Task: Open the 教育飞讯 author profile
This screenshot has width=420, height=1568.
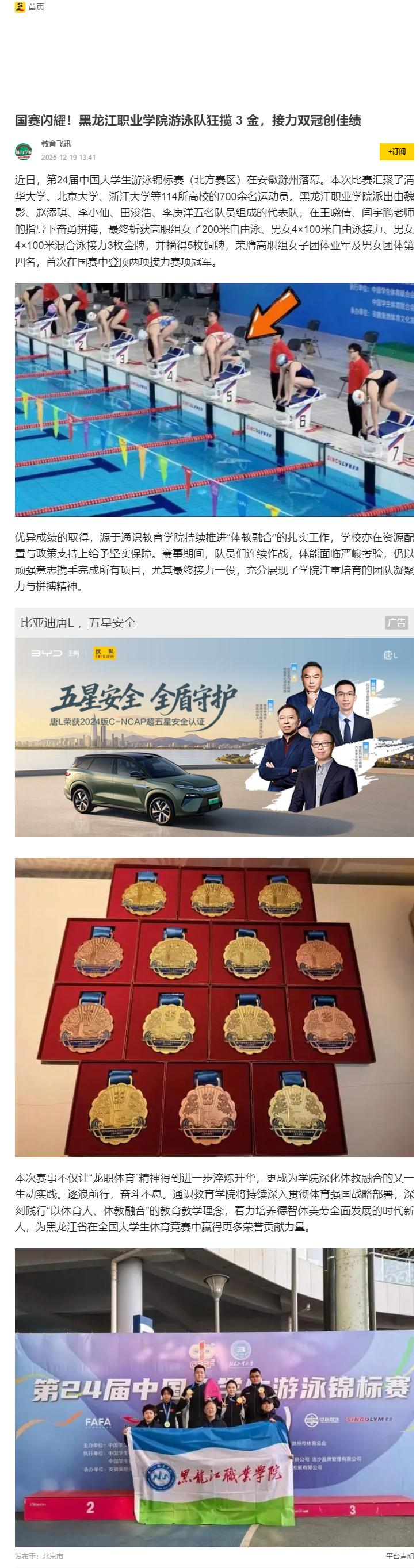Action: pyautogui.click(x=56, y=144)
